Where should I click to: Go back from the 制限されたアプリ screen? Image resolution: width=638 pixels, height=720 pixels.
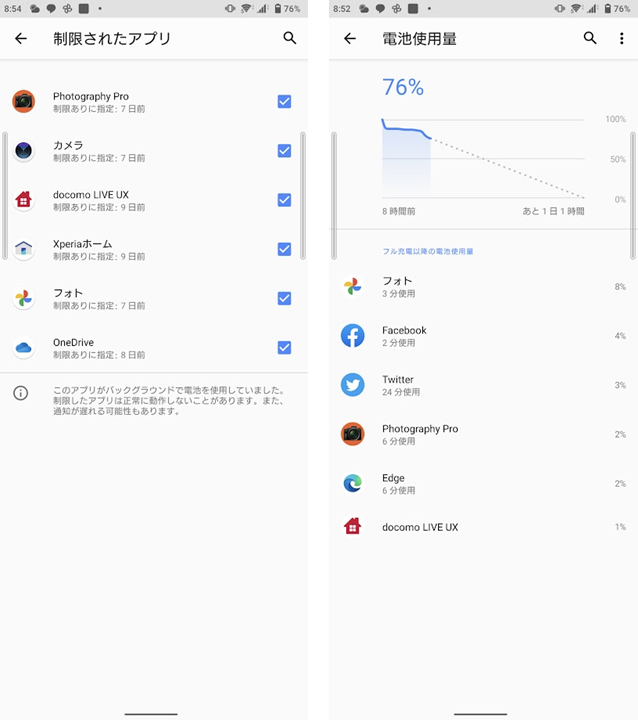pyautogui.click(x=21, y=38)
